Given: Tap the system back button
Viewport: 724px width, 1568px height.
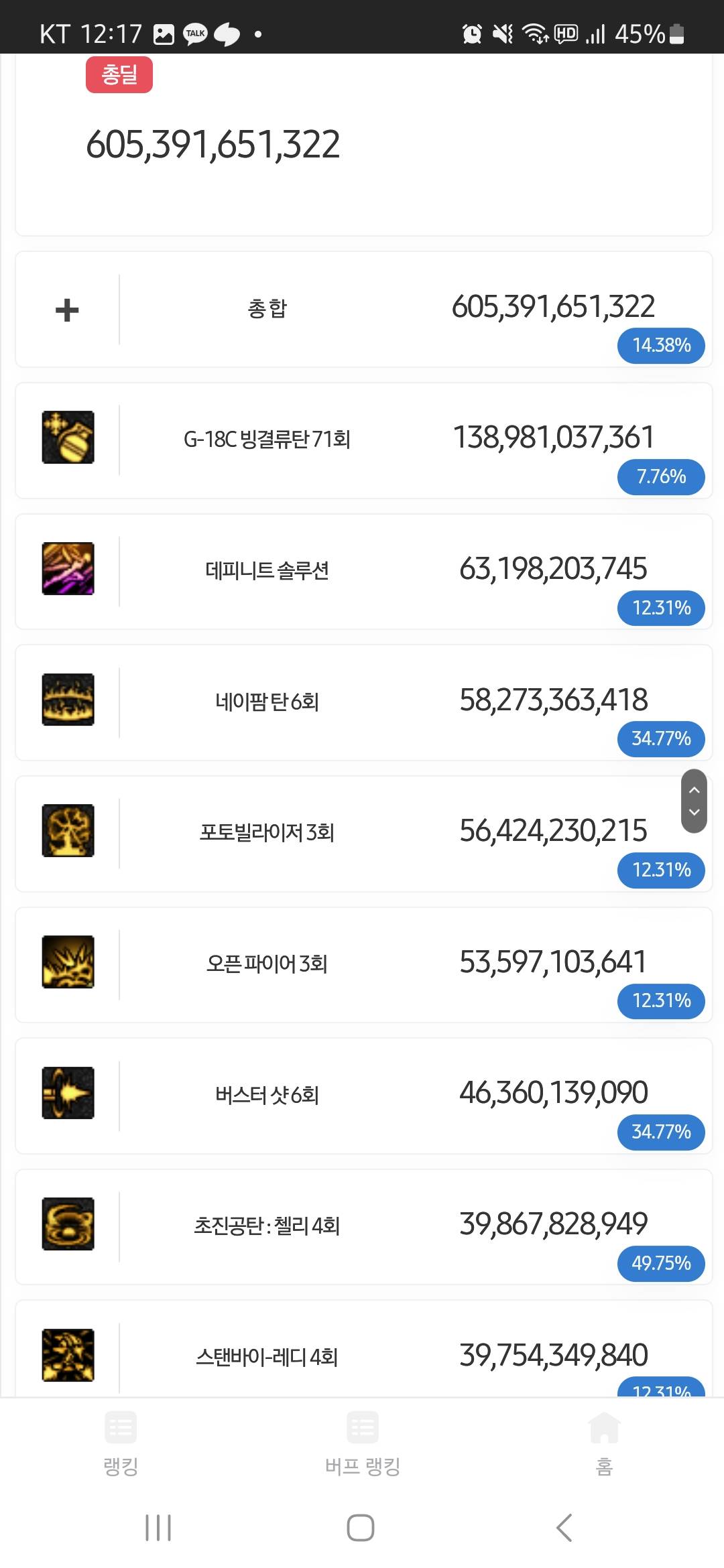Looking at the screenshot, I should pyautogui.click(x=564, y=1528).
